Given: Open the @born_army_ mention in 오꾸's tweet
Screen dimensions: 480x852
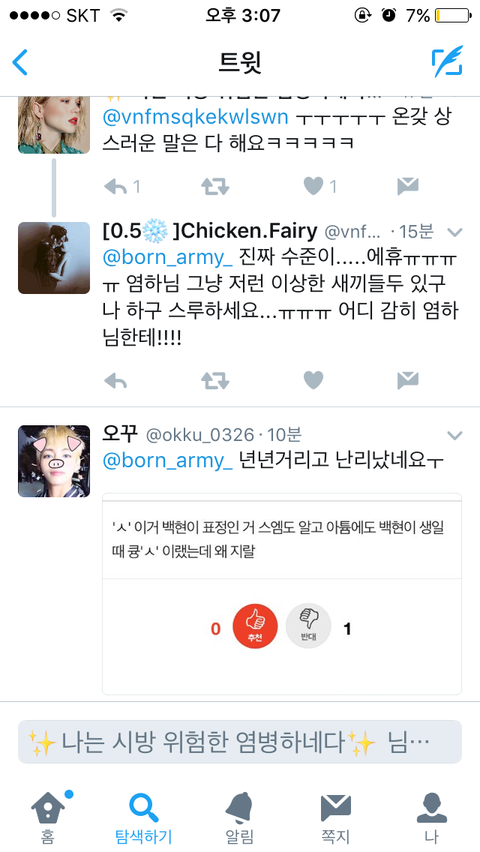Looking at the screenshot, I should pos(168,461).
